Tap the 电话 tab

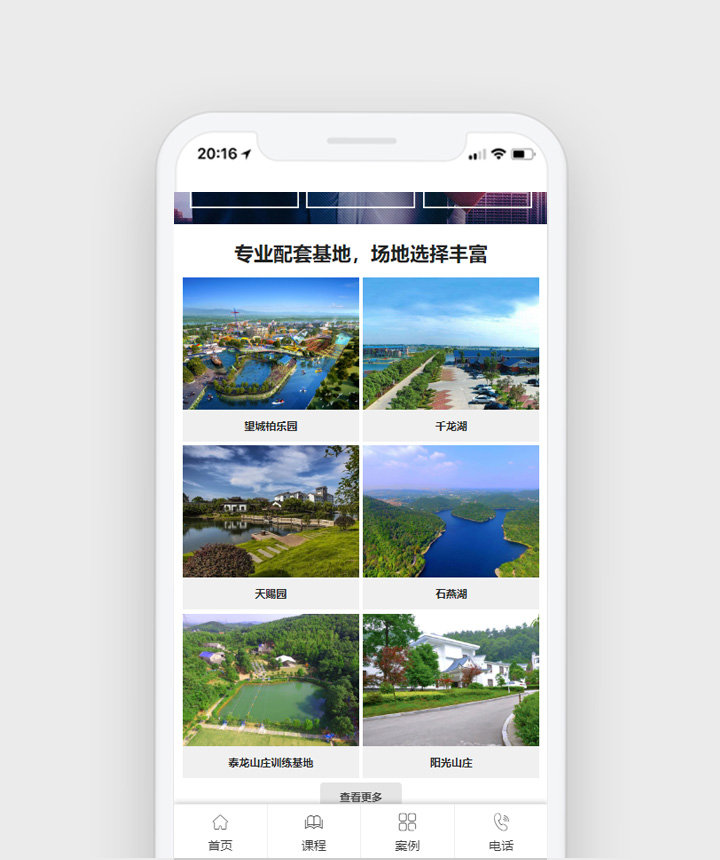point(501,832)
